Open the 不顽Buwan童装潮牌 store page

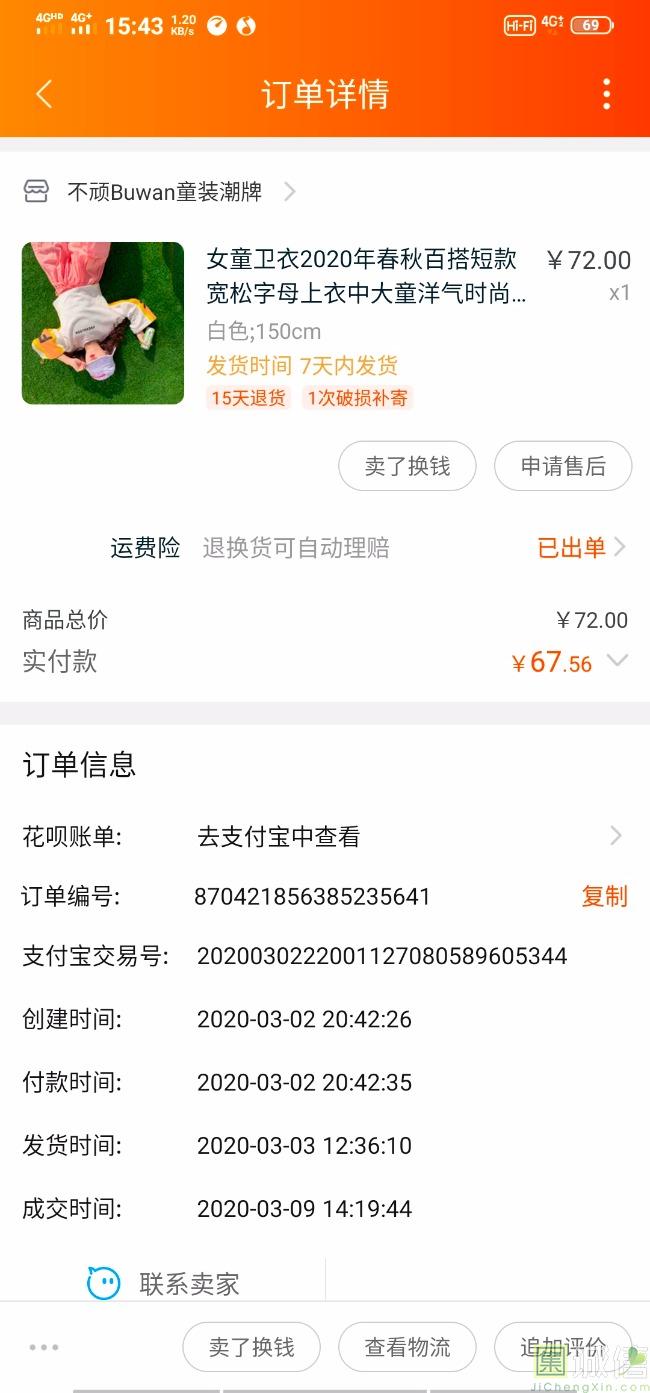point(160,191)
